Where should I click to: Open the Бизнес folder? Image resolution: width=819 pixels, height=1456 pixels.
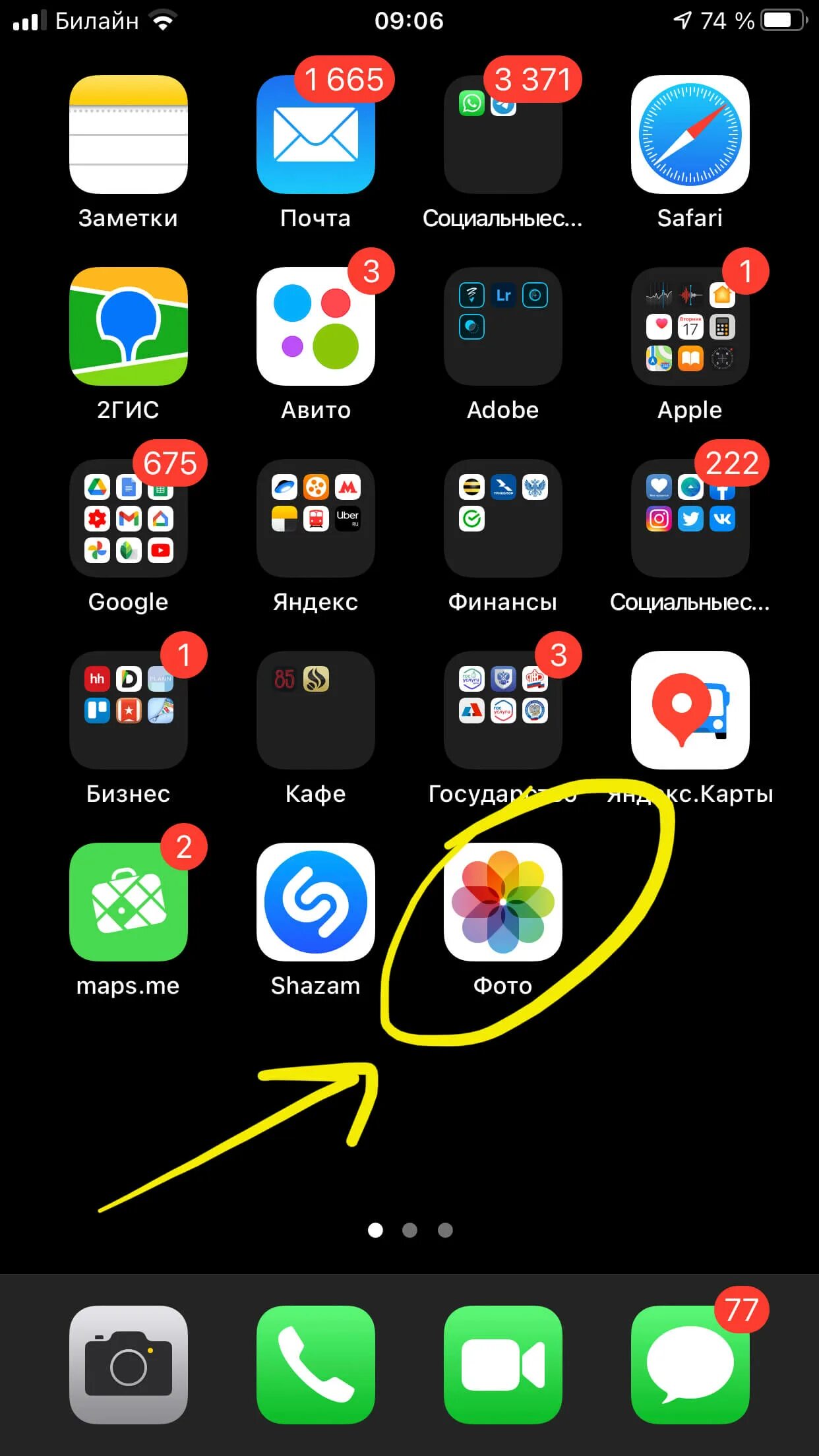coord(128,710)
